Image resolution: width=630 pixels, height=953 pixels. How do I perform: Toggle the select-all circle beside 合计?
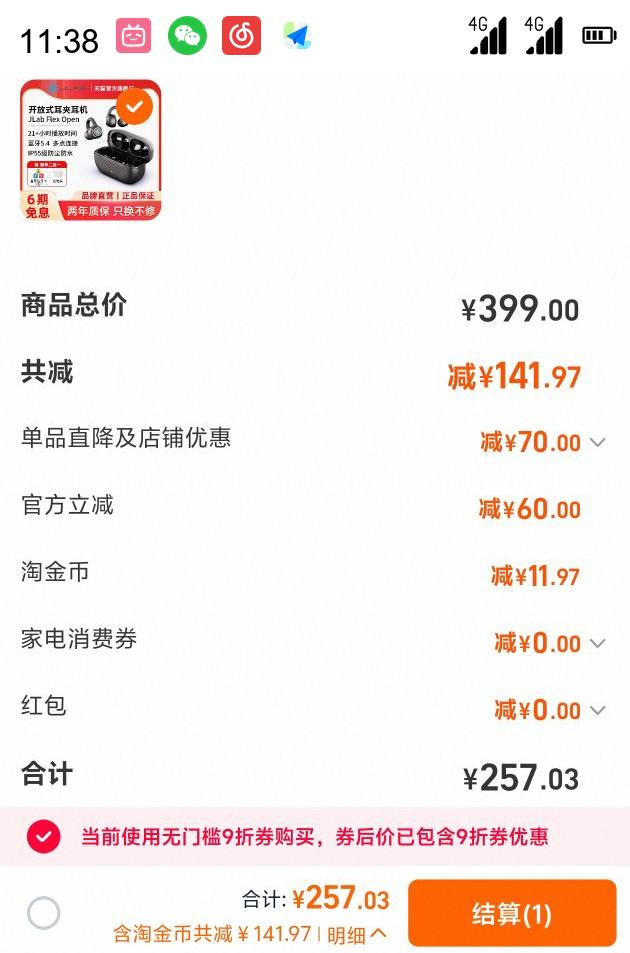click(44, 913)
